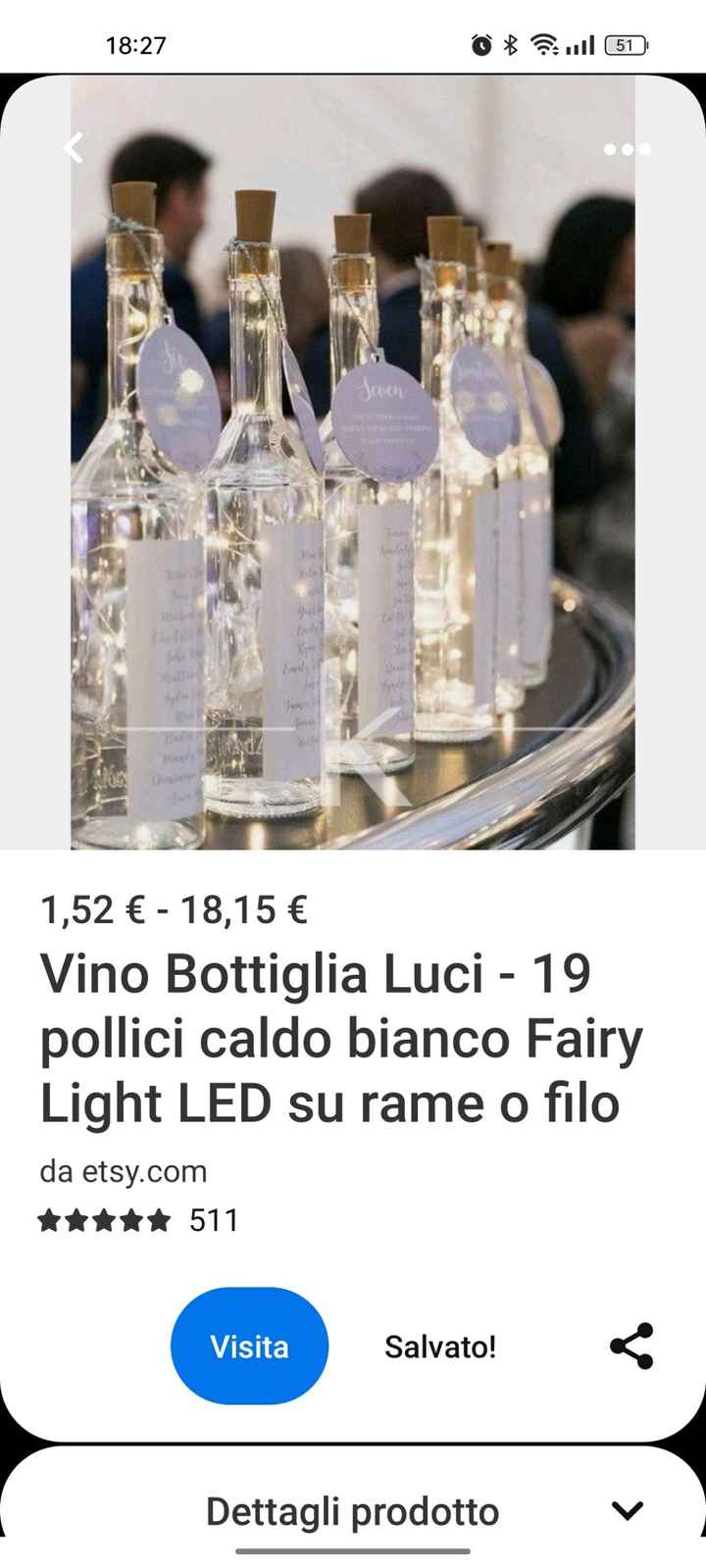Open the pin options menu at top right
Screen dimensions: 706x1568
click(627, 149)
